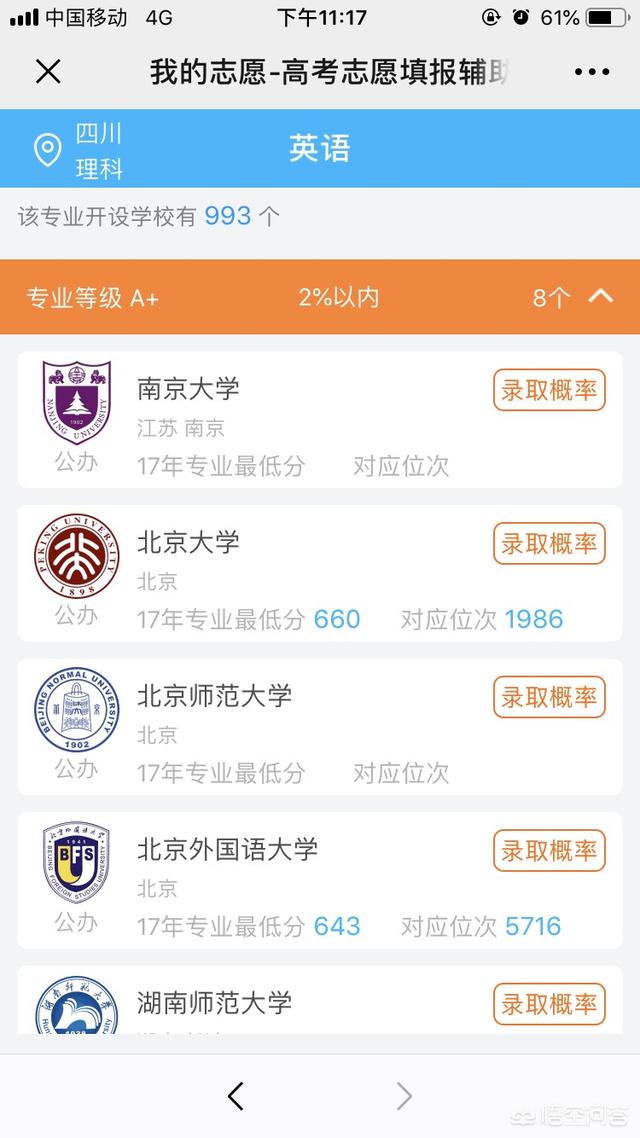Open the 南京大学 school card

point(319,419)
